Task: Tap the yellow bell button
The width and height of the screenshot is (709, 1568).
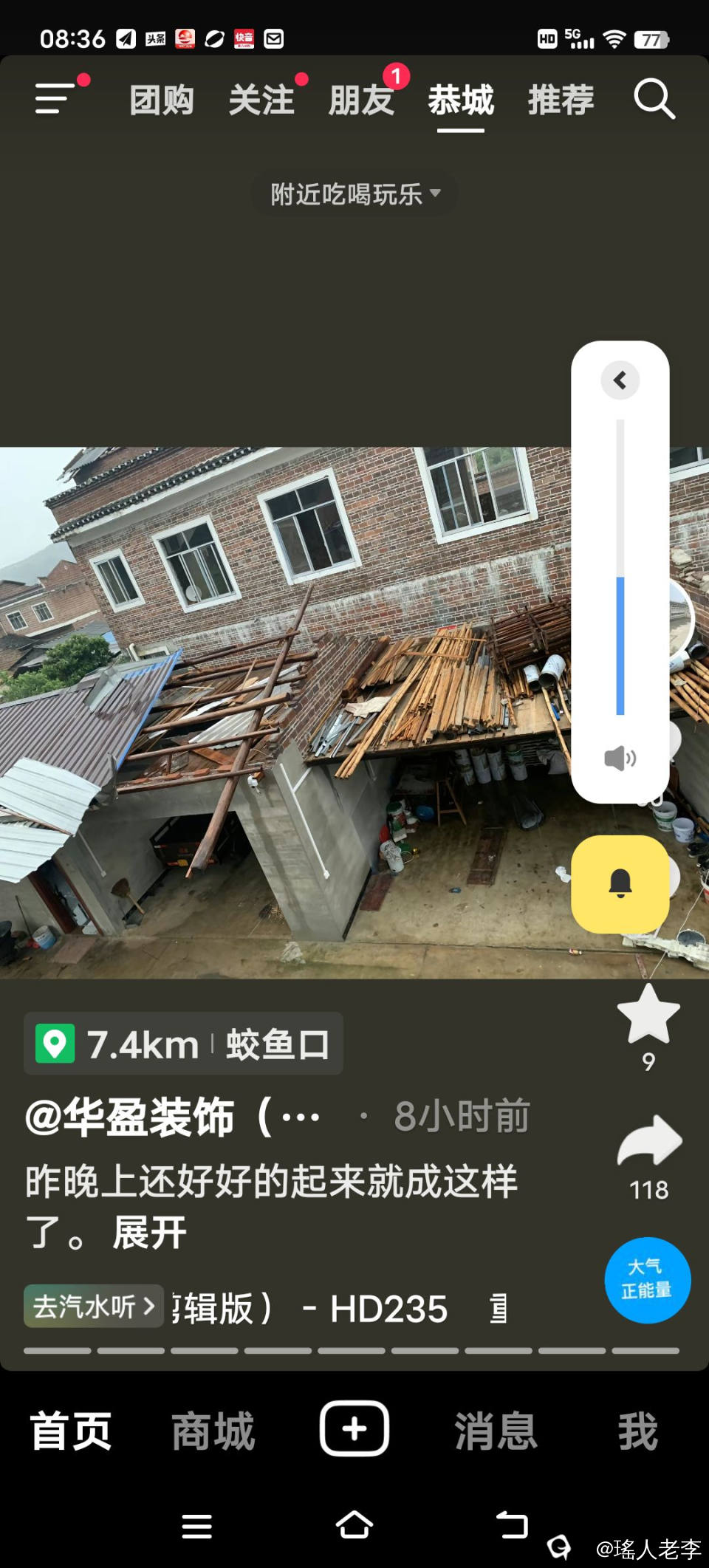Action: [620, 884]
